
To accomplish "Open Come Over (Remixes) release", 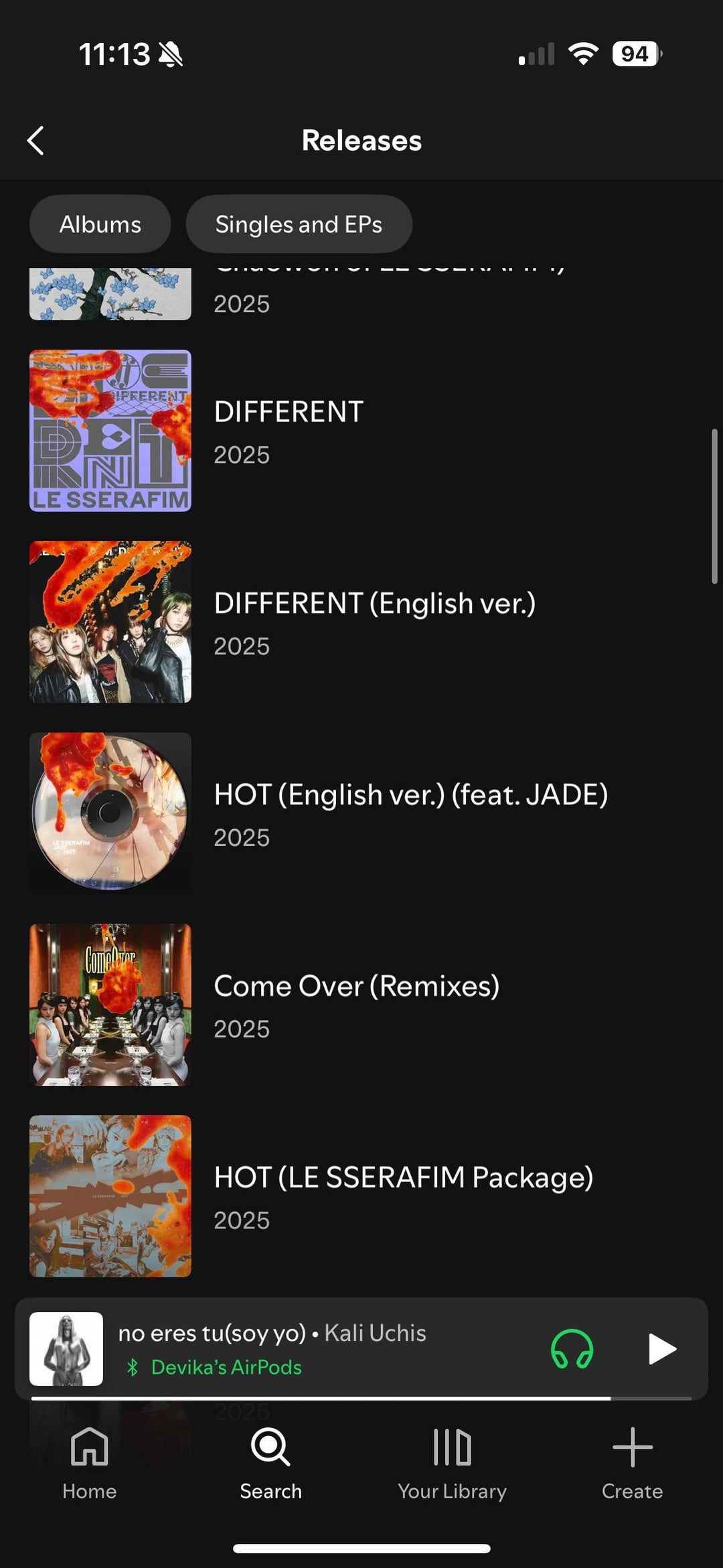I will tap(356, 1004).
